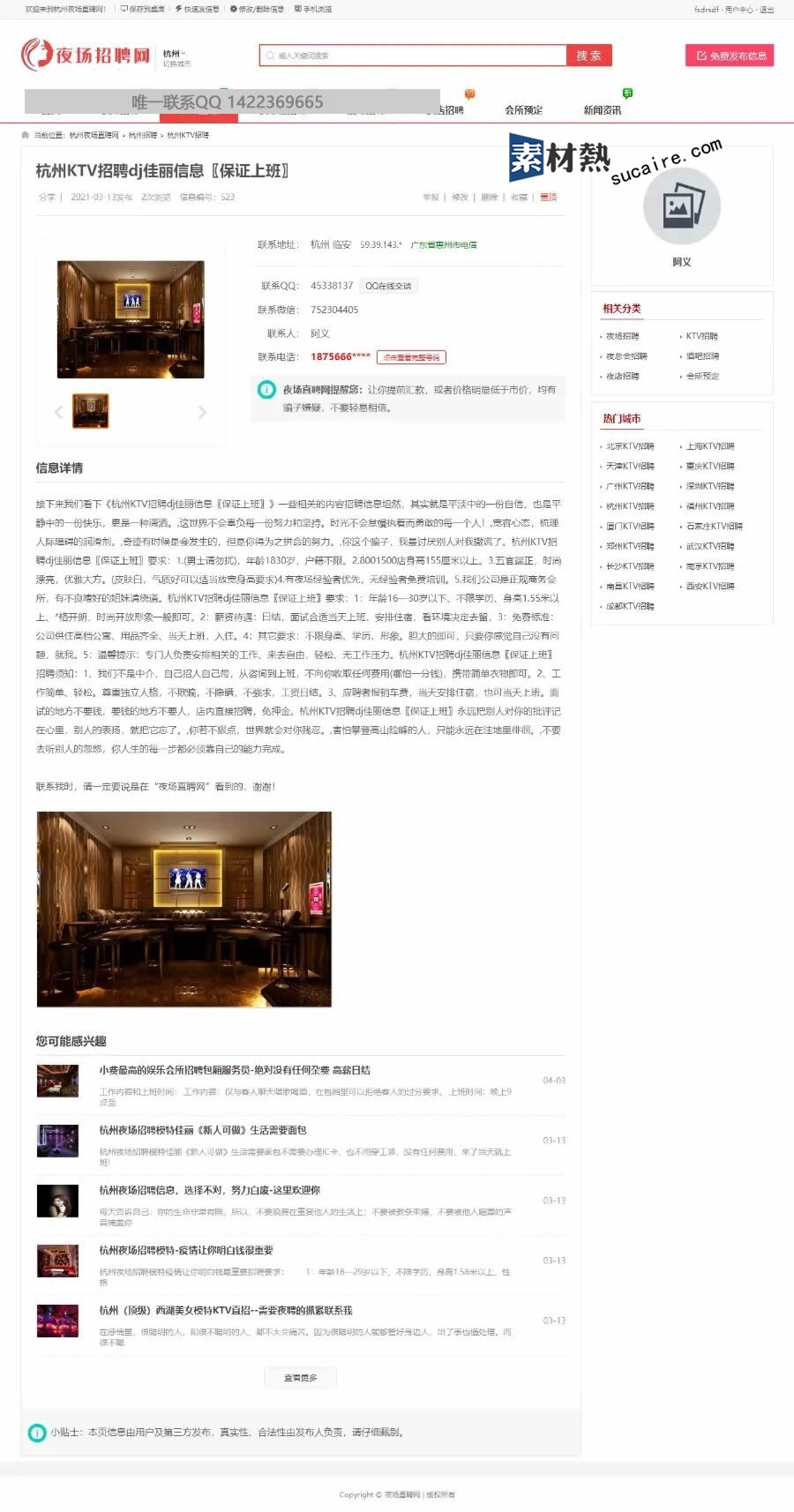This screenshot has height=1512, width=794.
Task: Reveal the full phone number
Action: coord(412,357)
